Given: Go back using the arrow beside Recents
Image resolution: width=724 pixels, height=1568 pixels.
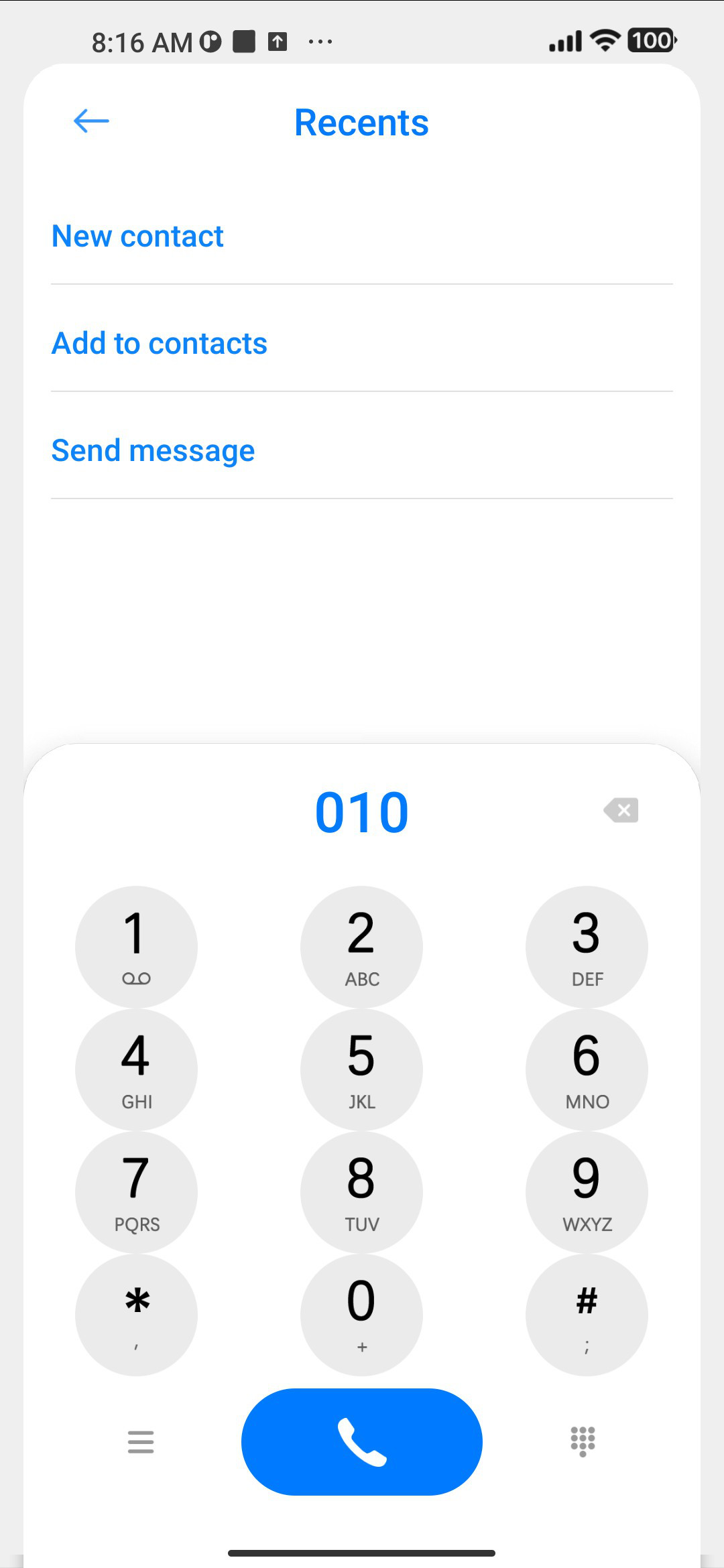Looking at the screenshot, I should (91, 121).
